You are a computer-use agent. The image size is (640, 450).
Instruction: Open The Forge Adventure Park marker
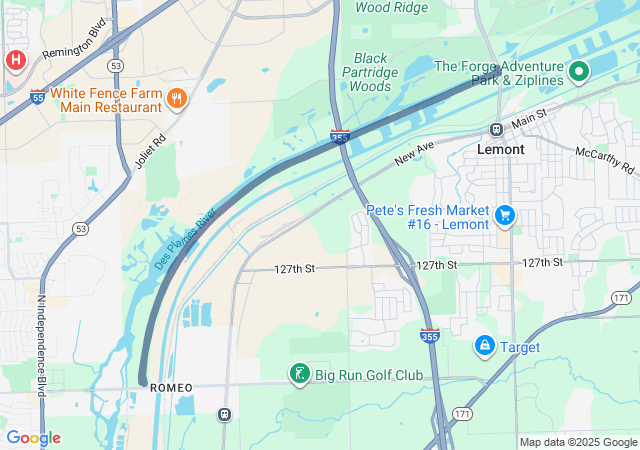[579, 72]
